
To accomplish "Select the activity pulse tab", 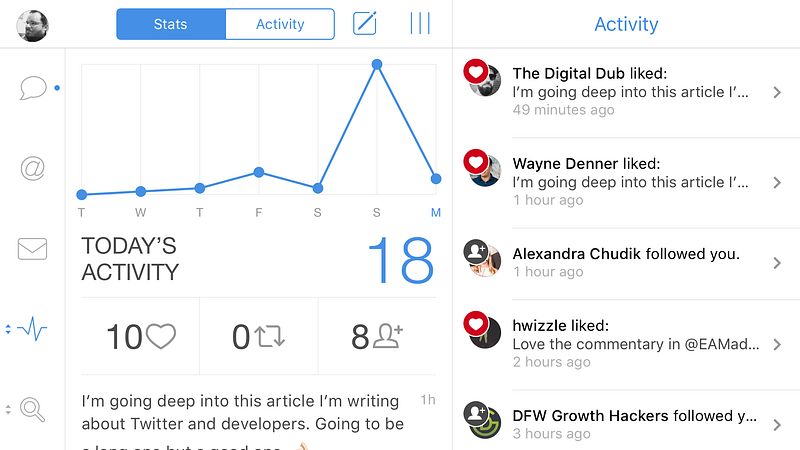I will click(32, 329).
